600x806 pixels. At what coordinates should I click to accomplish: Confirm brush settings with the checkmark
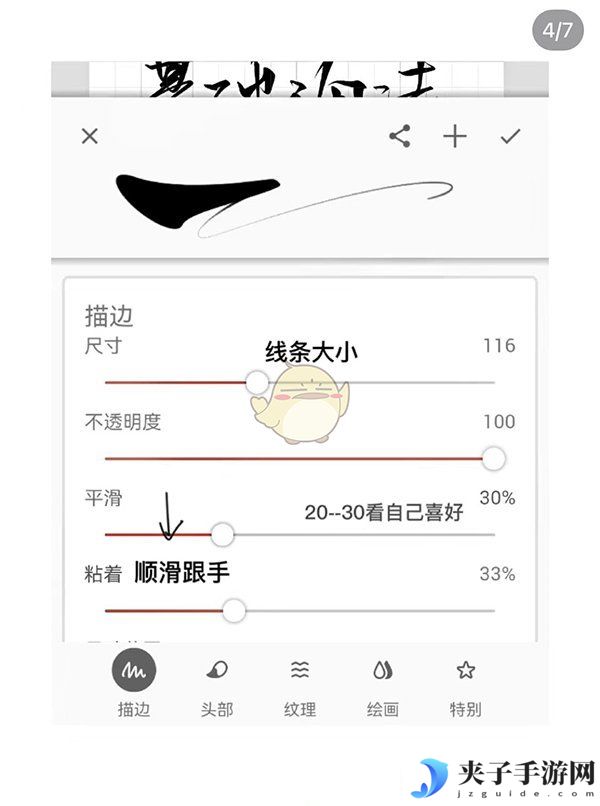click(511, 136)
